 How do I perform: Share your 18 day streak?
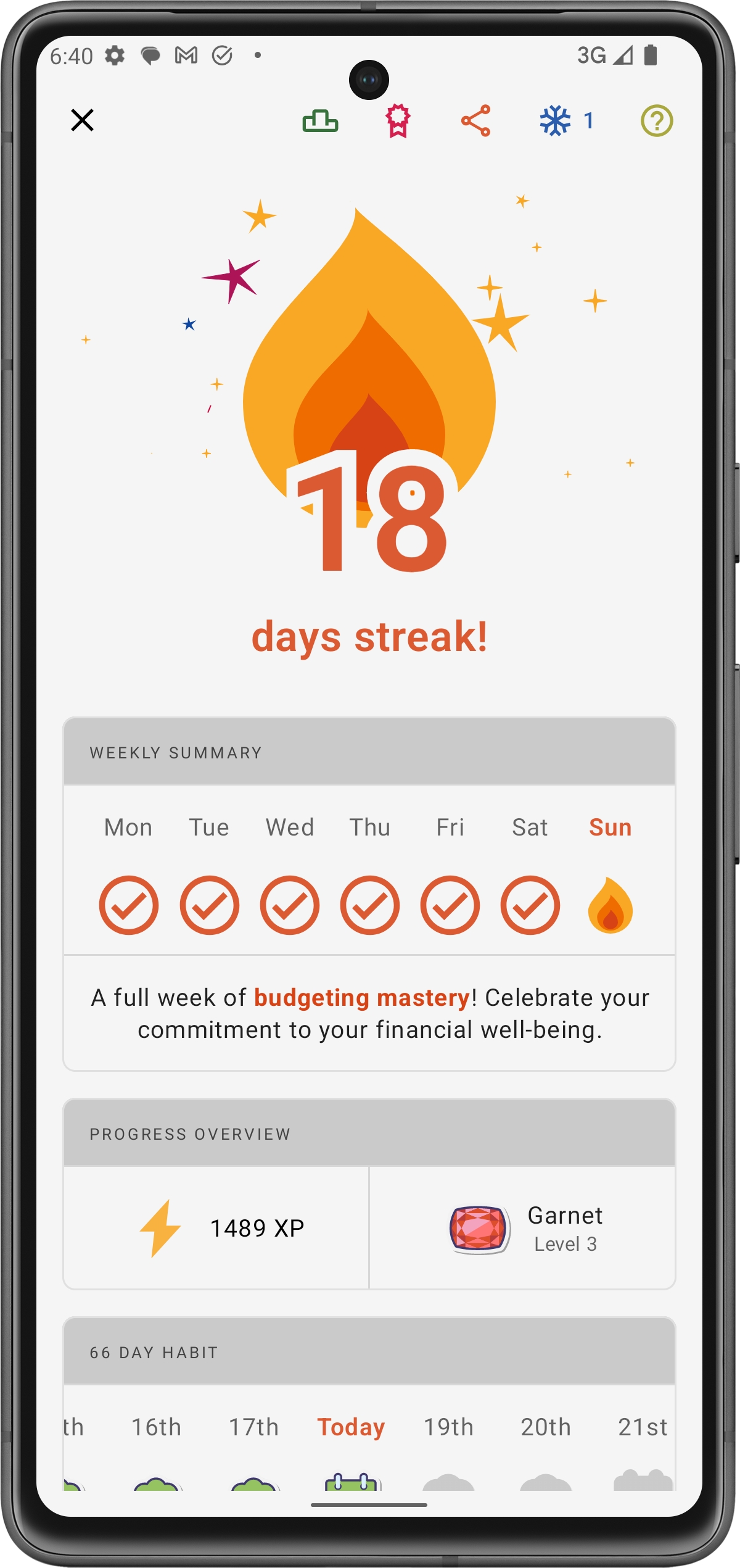point(475,121)
